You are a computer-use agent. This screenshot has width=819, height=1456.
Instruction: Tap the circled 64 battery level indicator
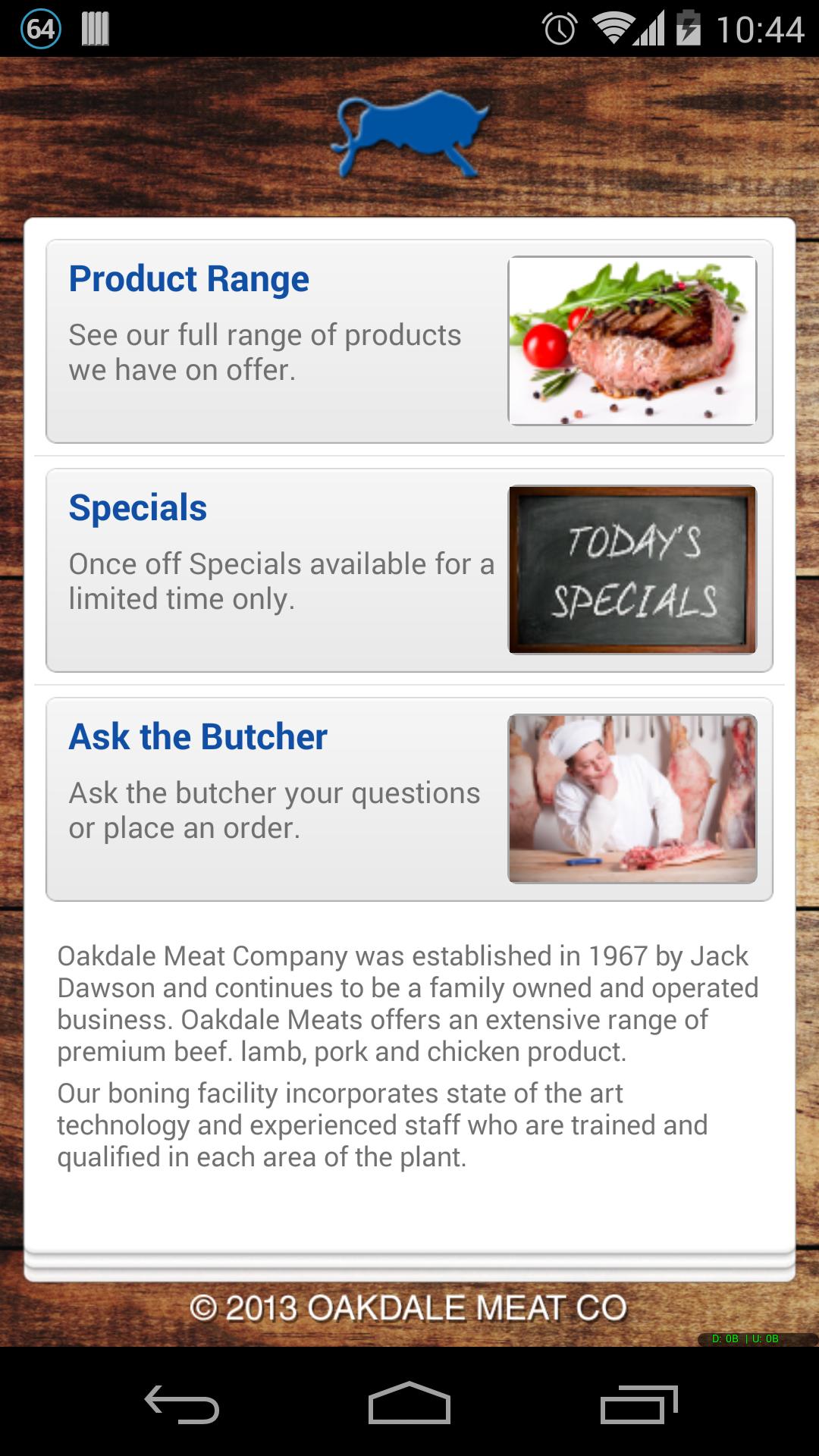click(42, 29)
